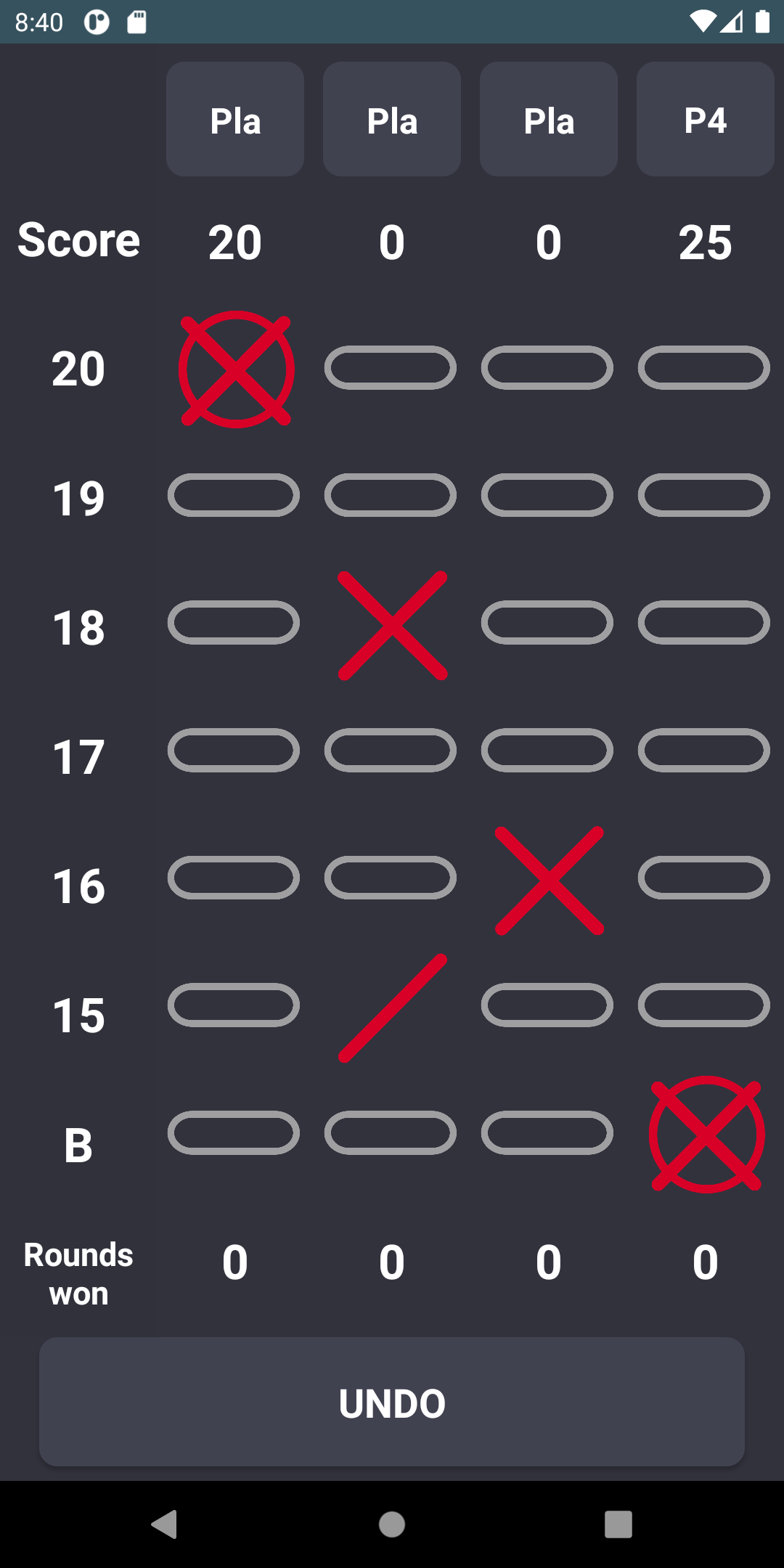Tap the UNDO button

point(392,1402)
